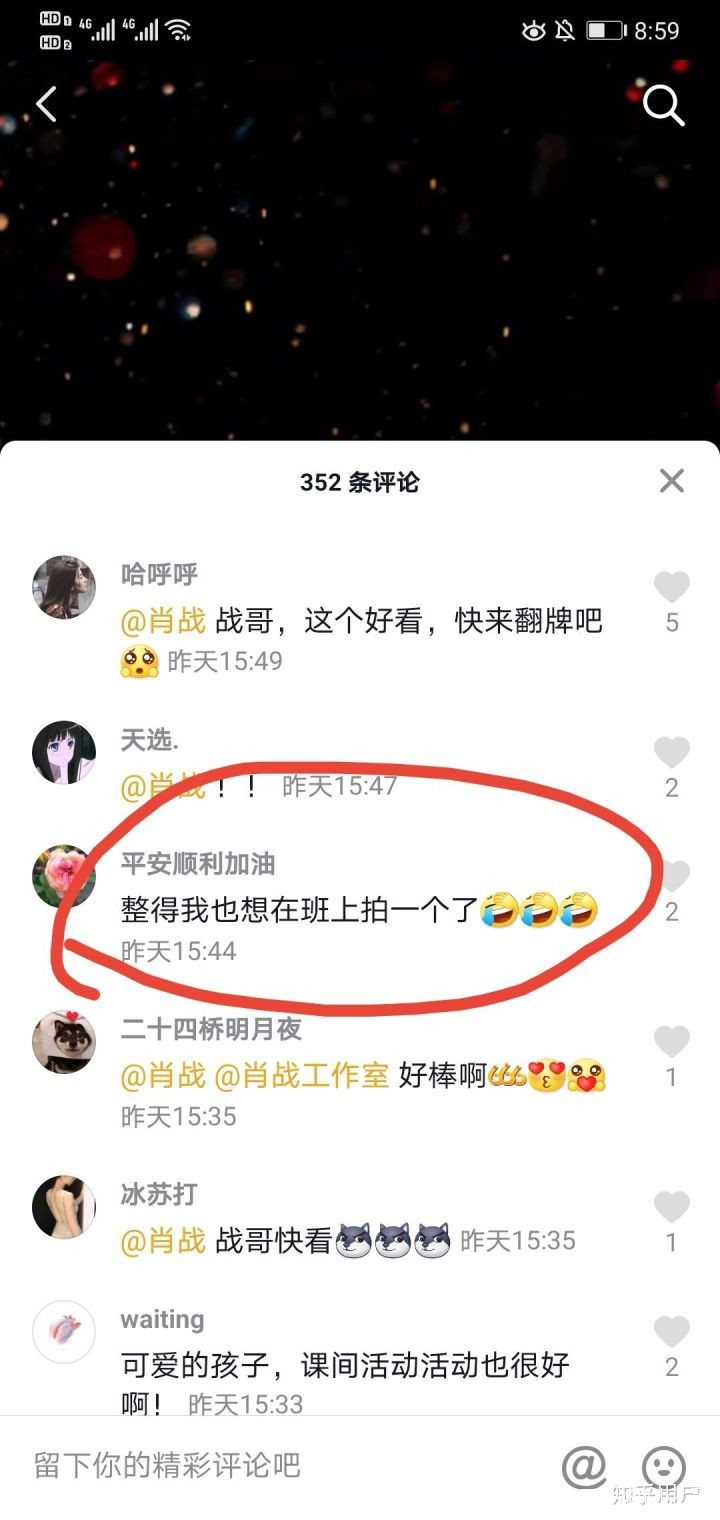Like the comment by 冰苏打
The height and width of the screenshot is (1520, 720).
pos(672,1208)
